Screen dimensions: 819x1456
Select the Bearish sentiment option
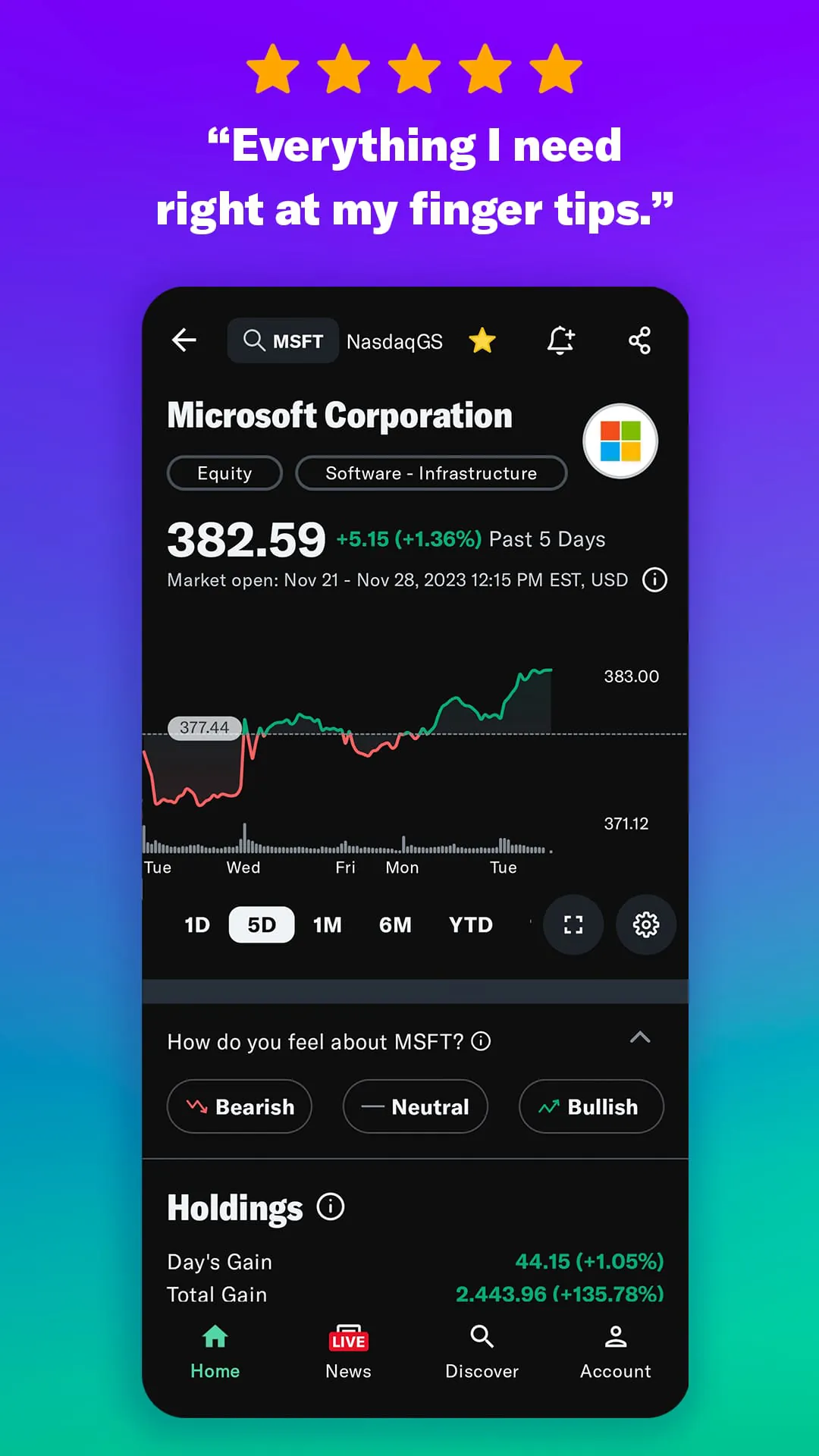tap(239, 1106)
